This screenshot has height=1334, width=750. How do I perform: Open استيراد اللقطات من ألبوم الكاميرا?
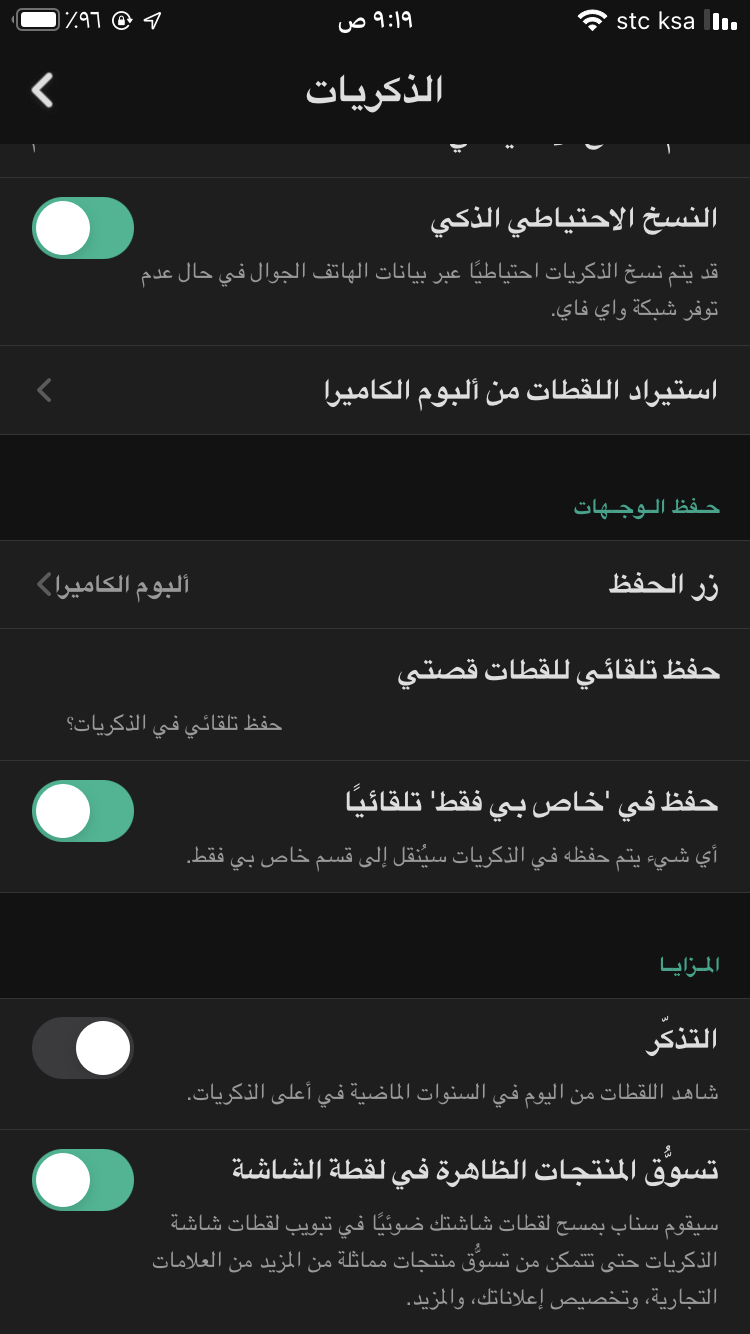[375, 390]
